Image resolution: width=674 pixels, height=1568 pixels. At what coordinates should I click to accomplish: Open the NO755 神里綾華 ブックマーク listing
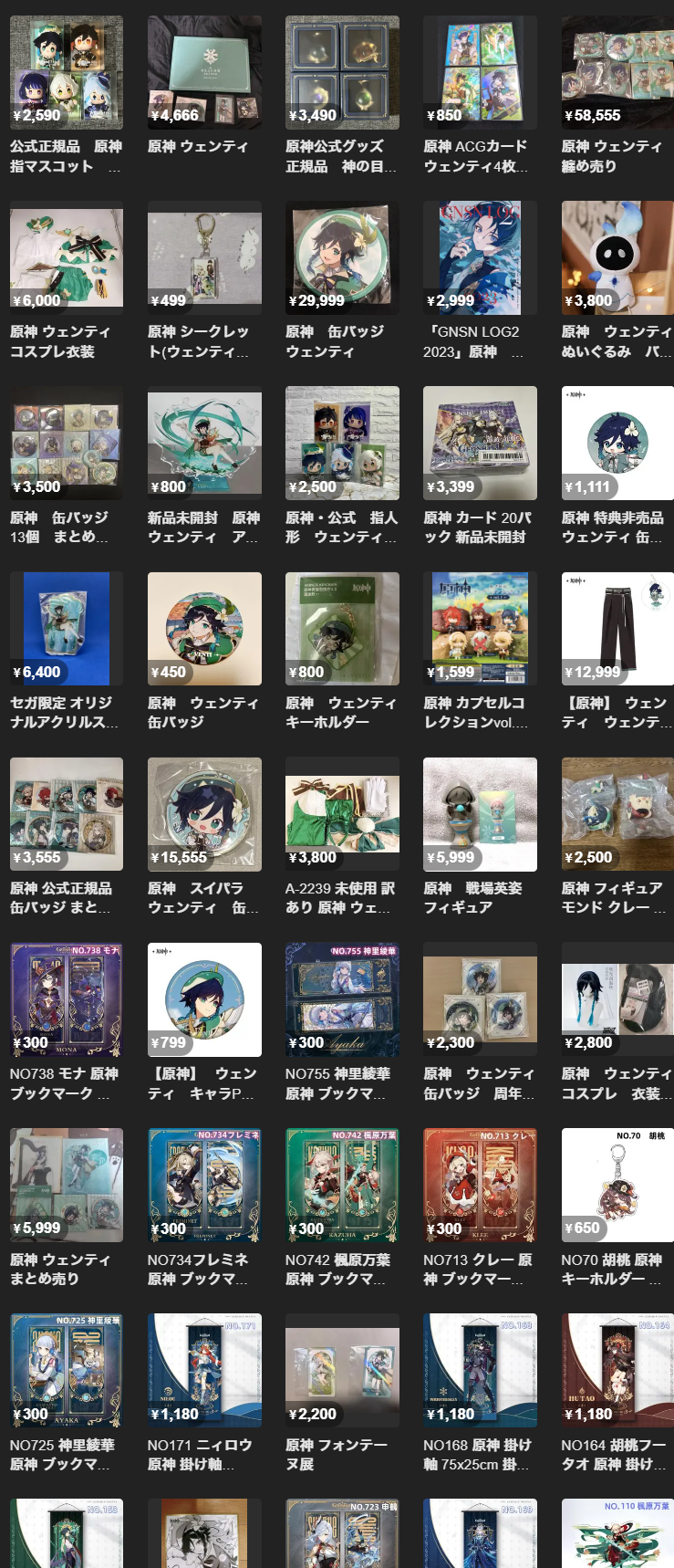click(342, 999)
